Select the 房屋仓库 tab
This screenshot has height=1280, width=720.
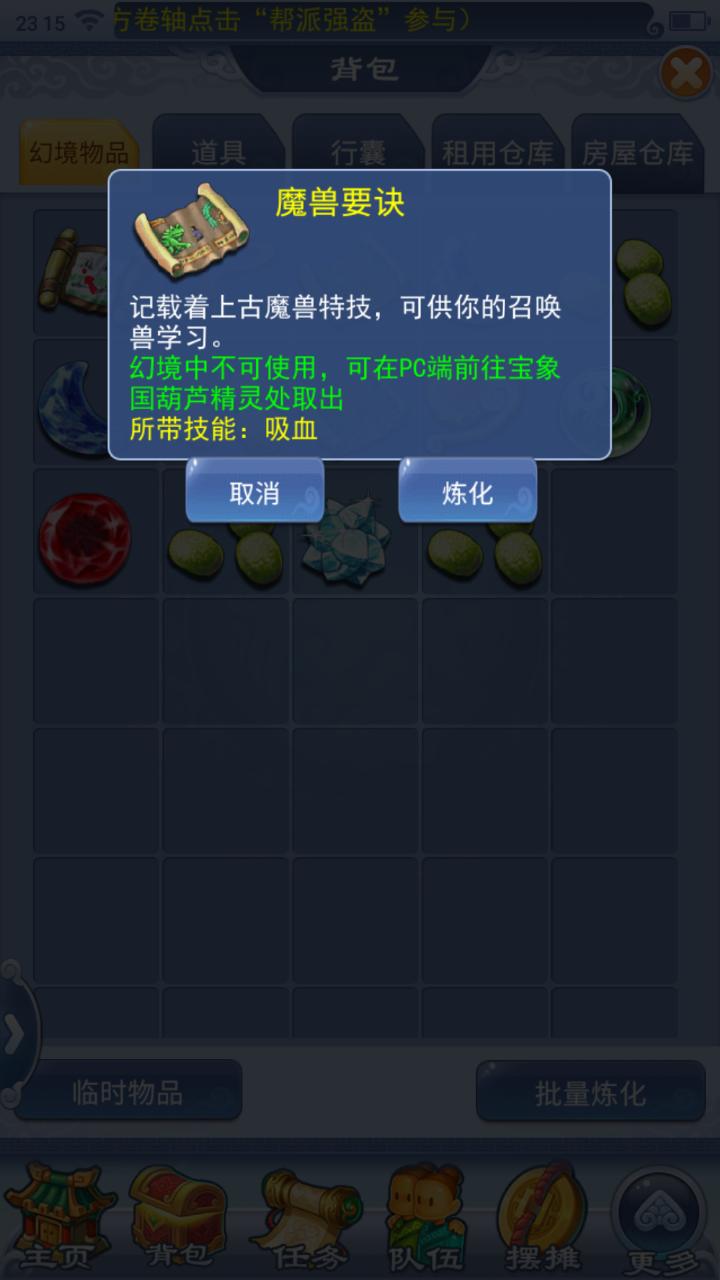click(637, 153)
